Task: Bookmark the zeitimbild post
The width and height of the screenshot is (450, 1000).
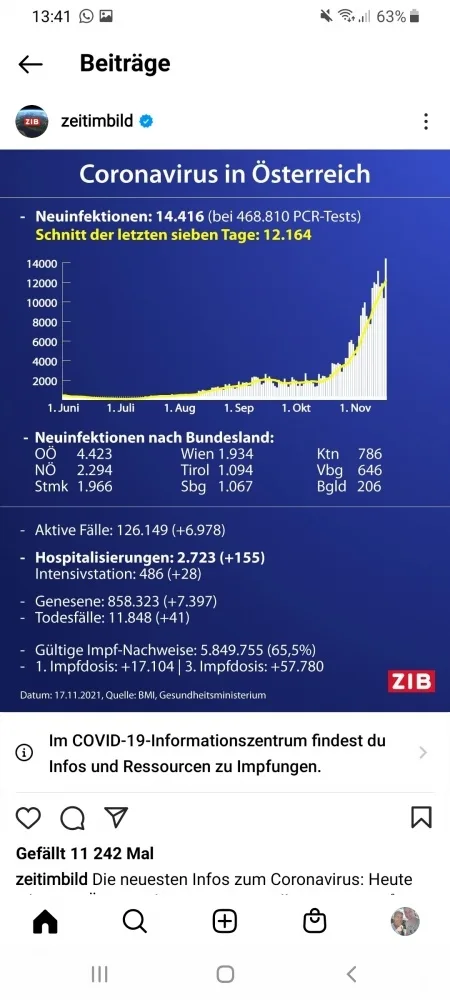Action: (x=421, y=818)
